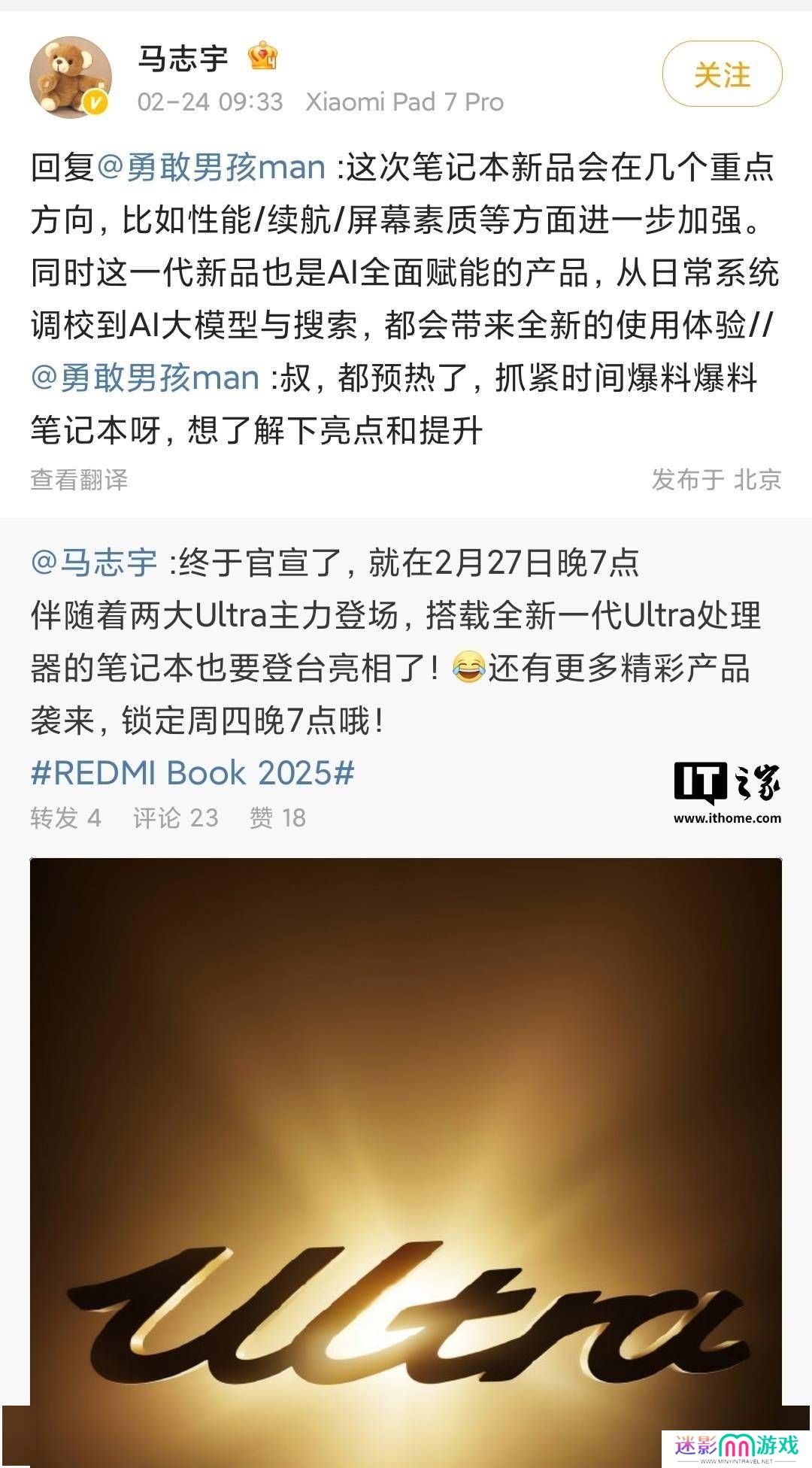
Task: Open 马志宇's profile avatar
Action: pyautogui.click(x=70, y=77)
